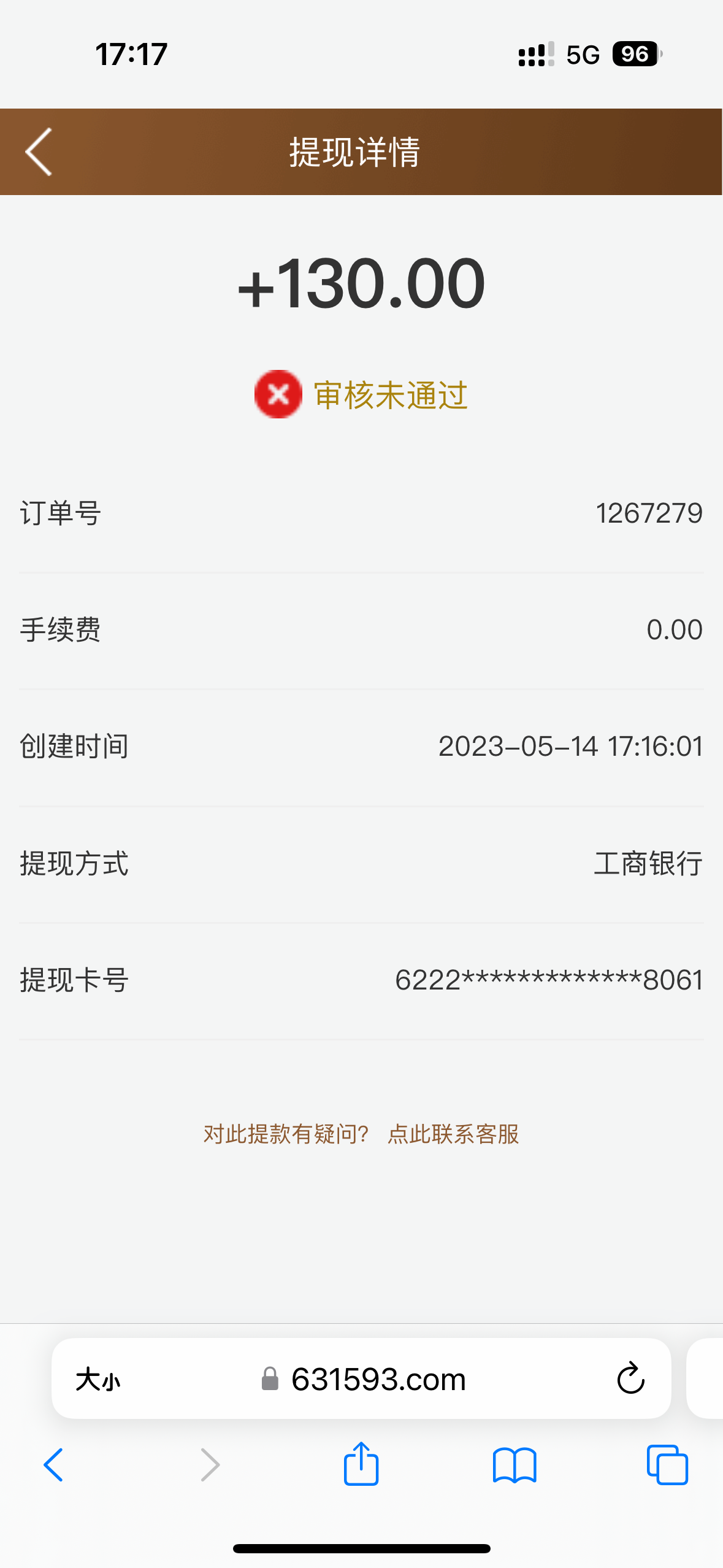Go back from the 提现详情 page

(39, 152)
